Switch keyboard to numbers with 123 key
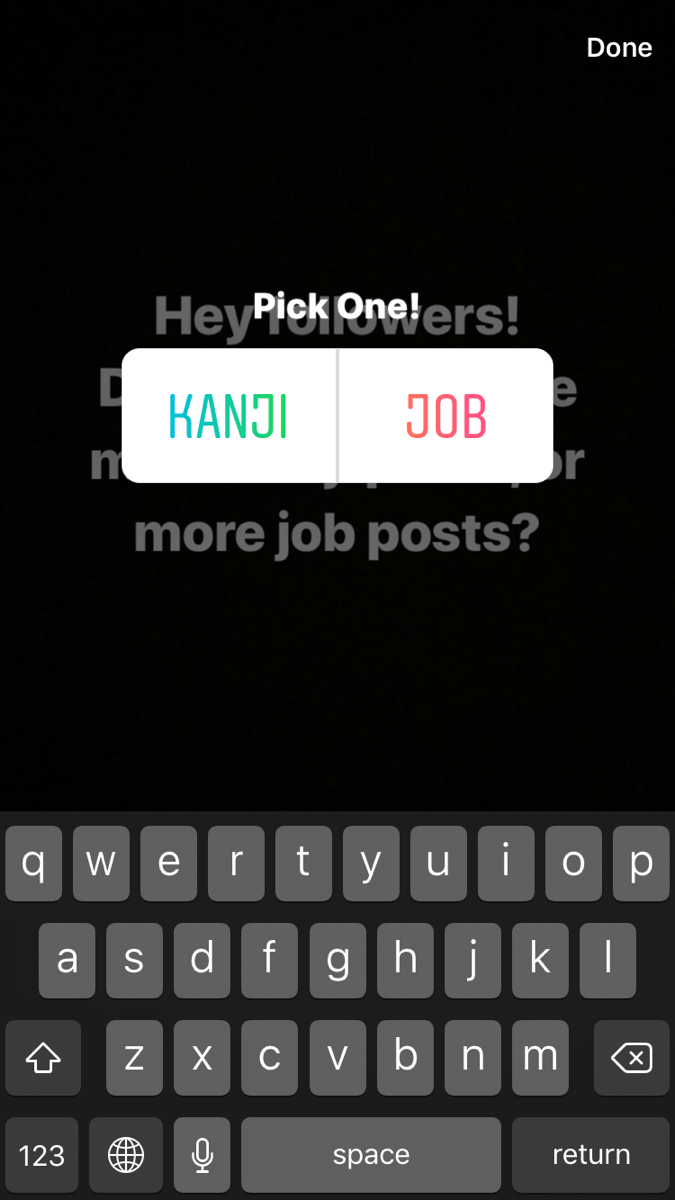The width and height of the screenshot is (675, 1200). coord(41,1155)
